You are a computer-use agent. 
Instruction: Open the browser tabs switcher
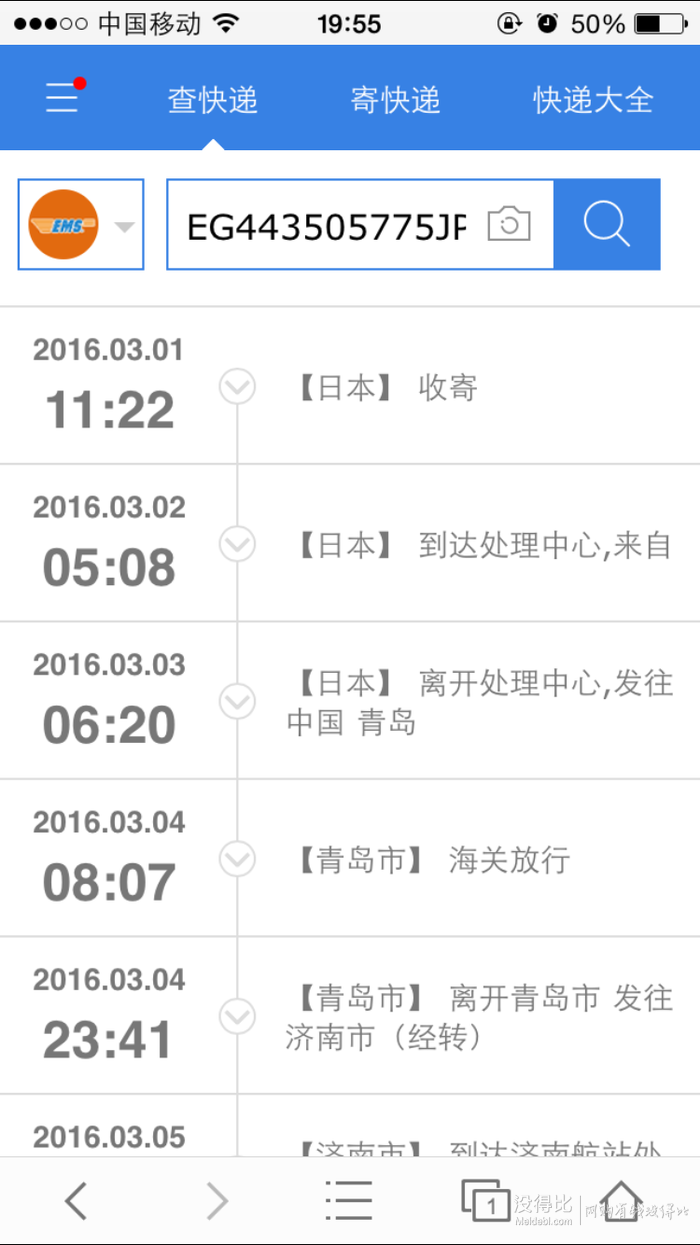(485, 1200)
